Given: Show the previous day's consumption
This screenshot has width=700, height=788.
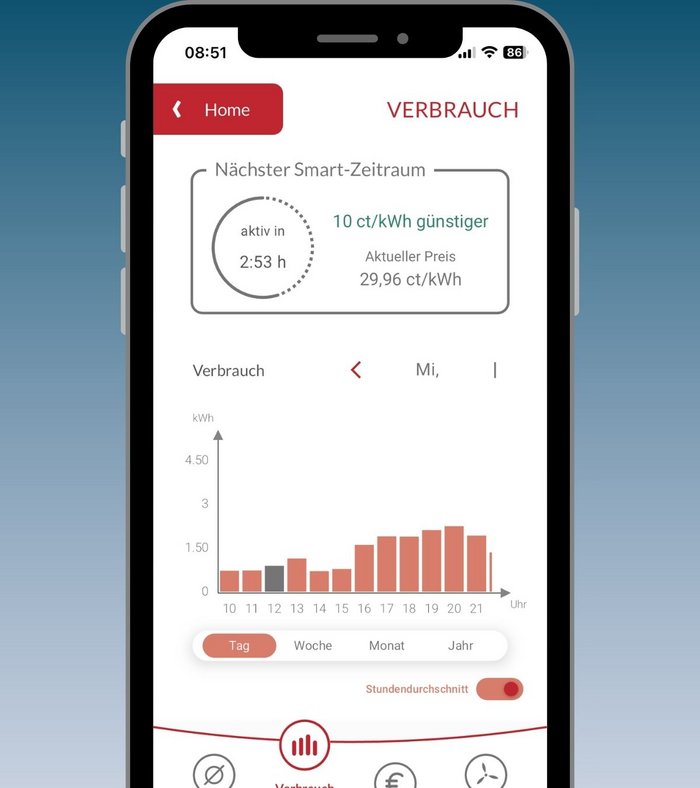Looking at the screenshot, I should click(356, 371).
